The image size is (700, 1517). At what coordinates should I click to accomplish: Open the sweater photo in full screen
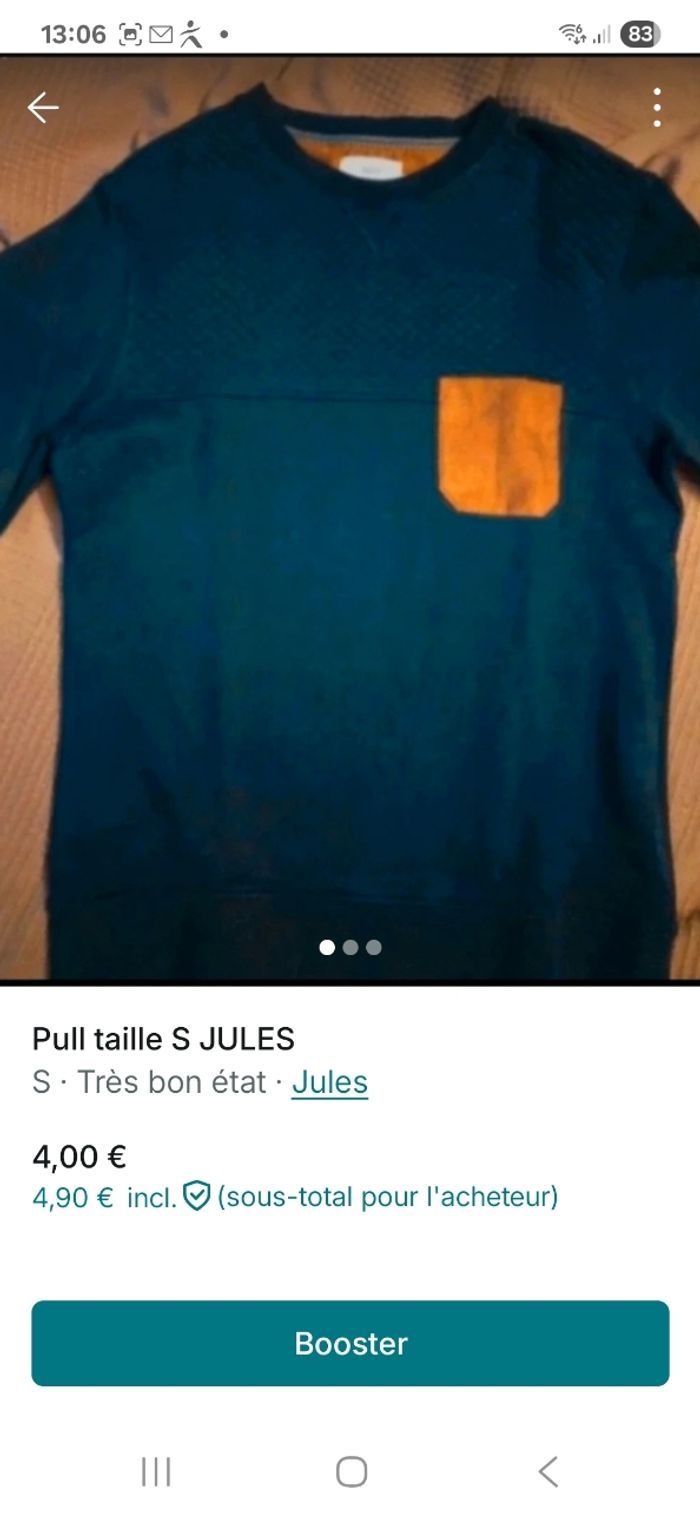pos(350,520)
